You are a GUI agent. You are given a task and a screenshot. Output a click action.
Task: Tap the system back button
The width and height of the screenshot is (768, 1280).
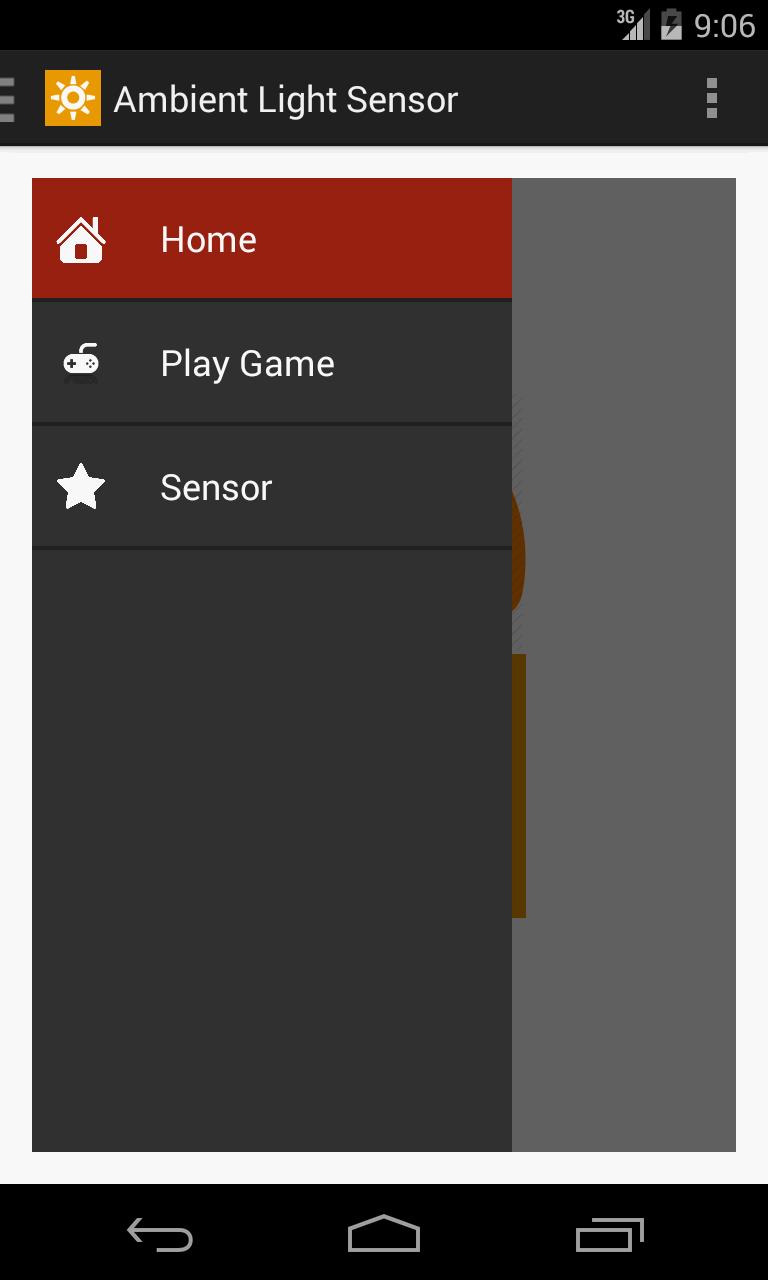160,1235
